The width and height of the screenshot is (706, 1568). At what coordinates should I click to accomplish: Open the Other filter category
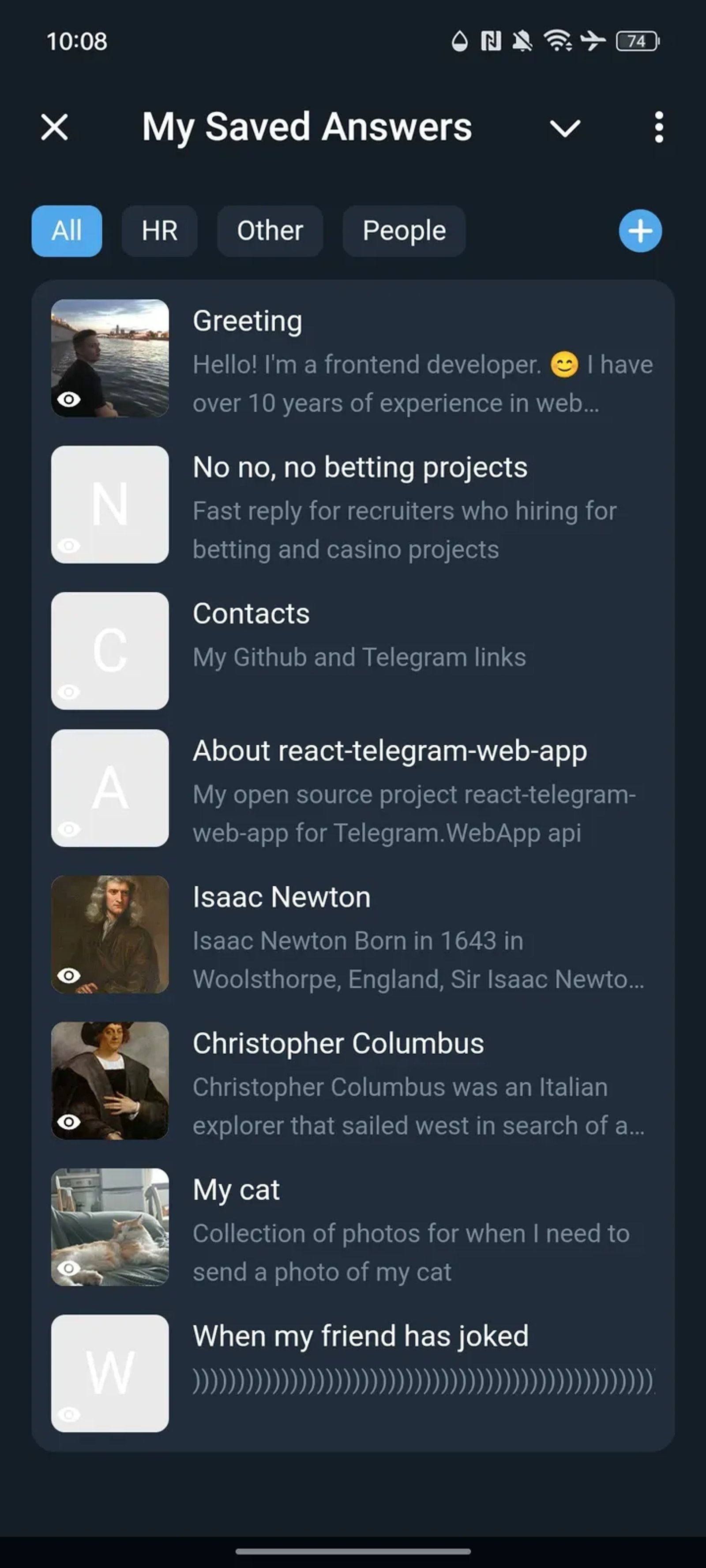270,231
